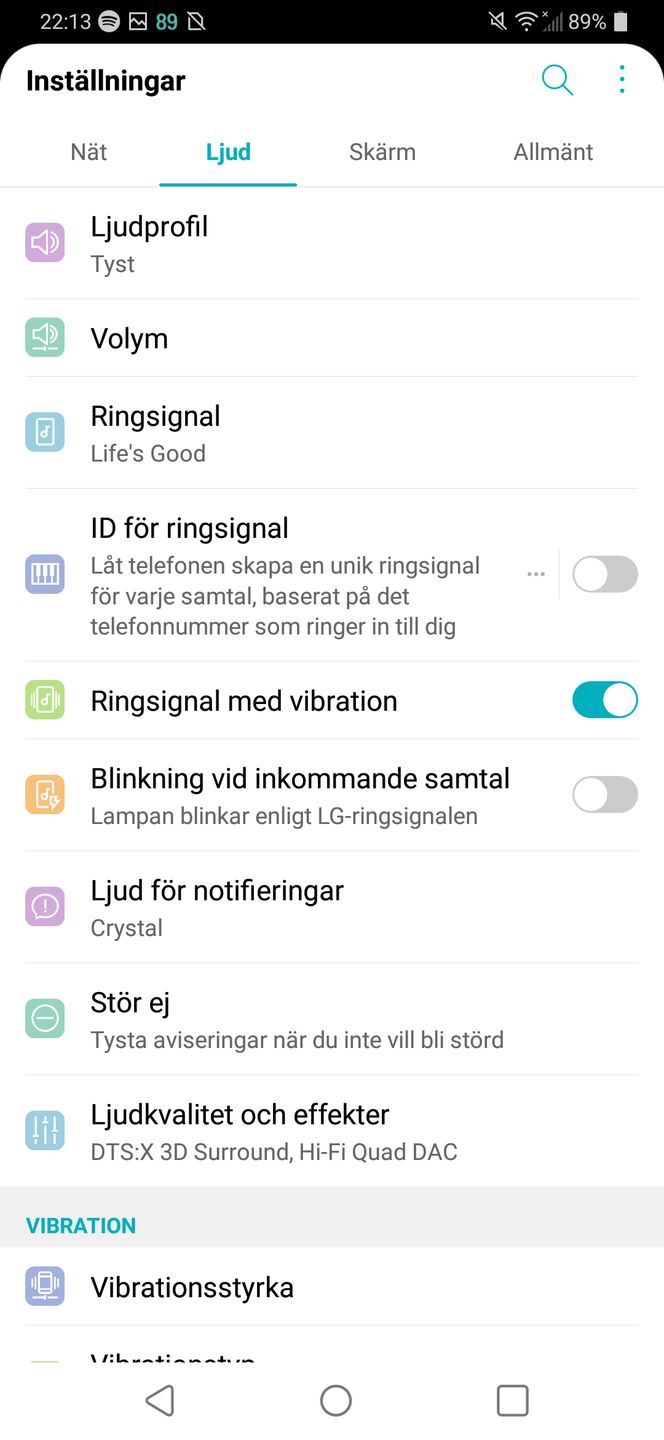
Task: Open Vibrationsstyrka
Action: pos(332,1287)
